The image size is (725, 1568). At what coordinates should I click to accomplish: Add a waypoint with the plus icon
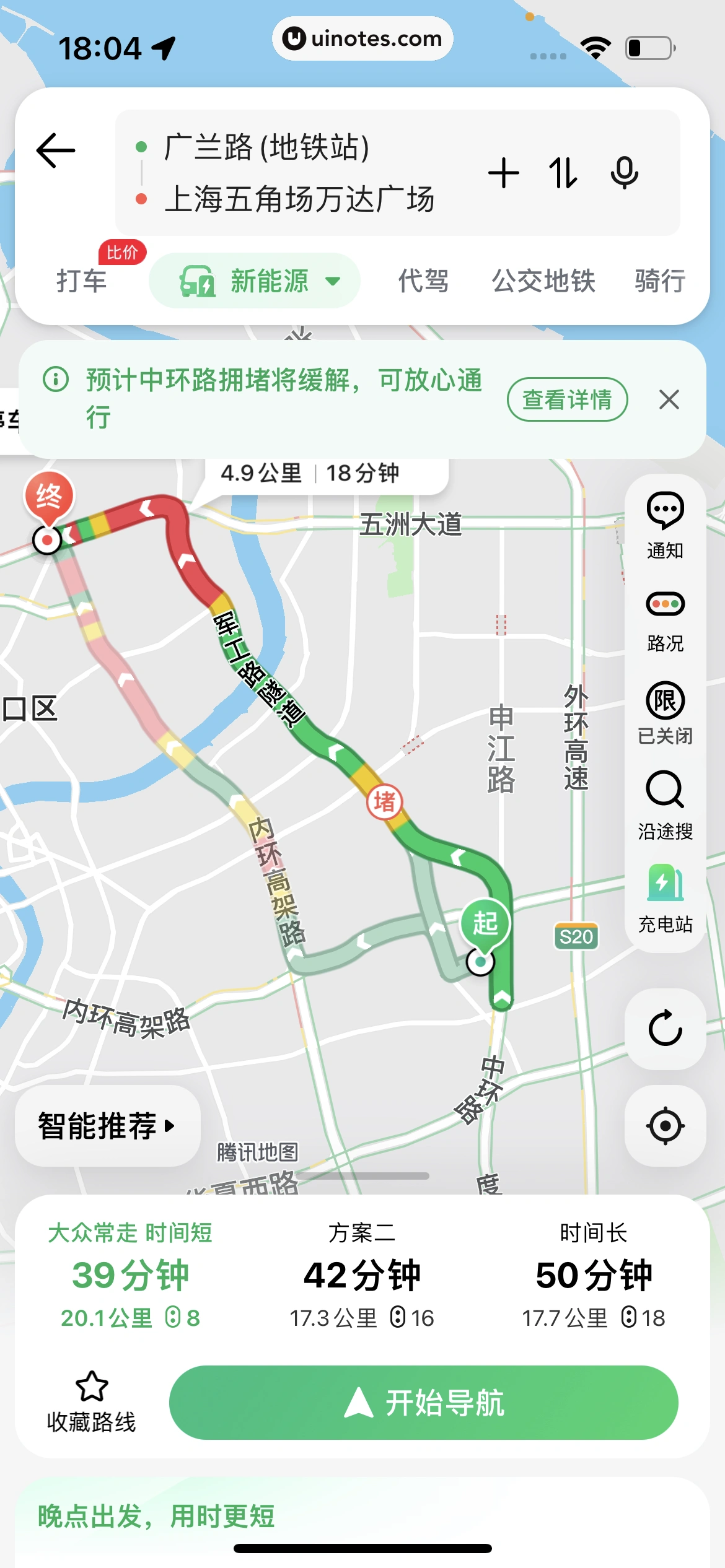click(503, 174)
